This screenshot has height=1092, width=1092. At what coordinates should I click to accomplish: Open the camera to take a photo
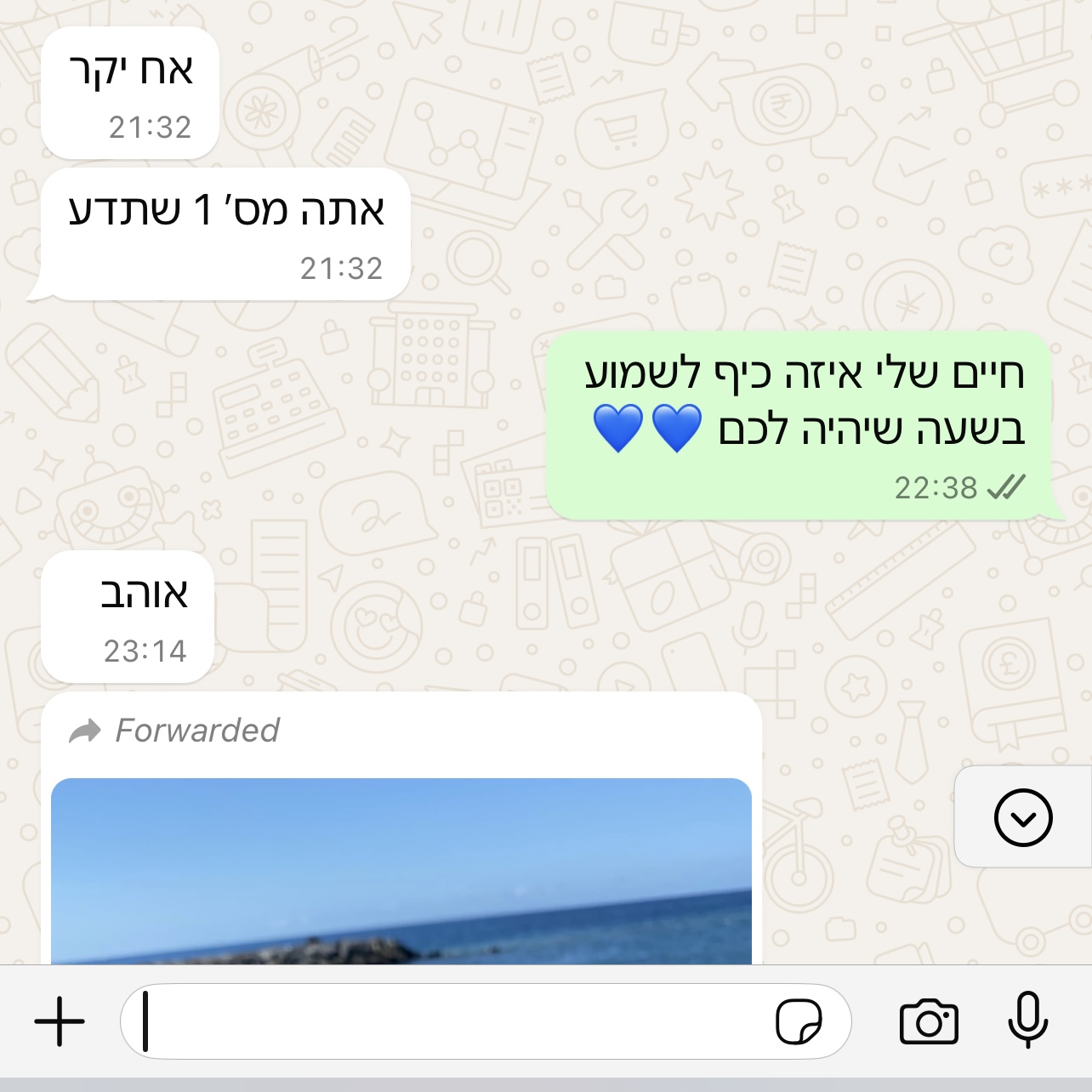point(928,1021)
